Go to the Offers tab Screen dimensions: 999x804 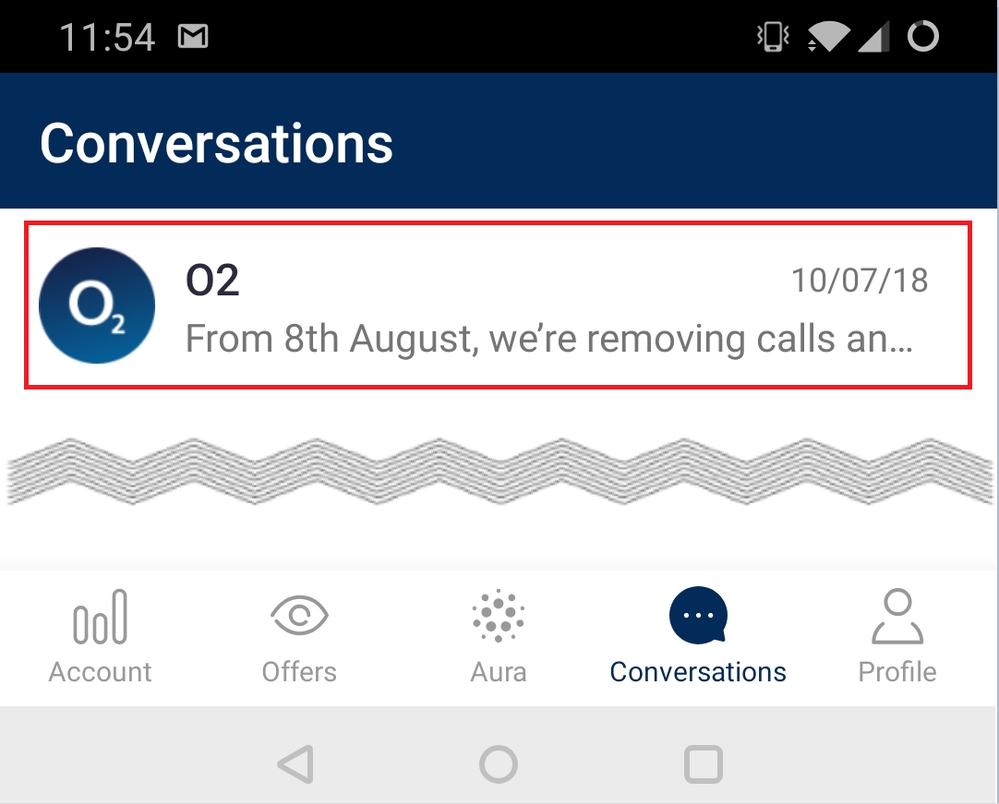(299, 636)
